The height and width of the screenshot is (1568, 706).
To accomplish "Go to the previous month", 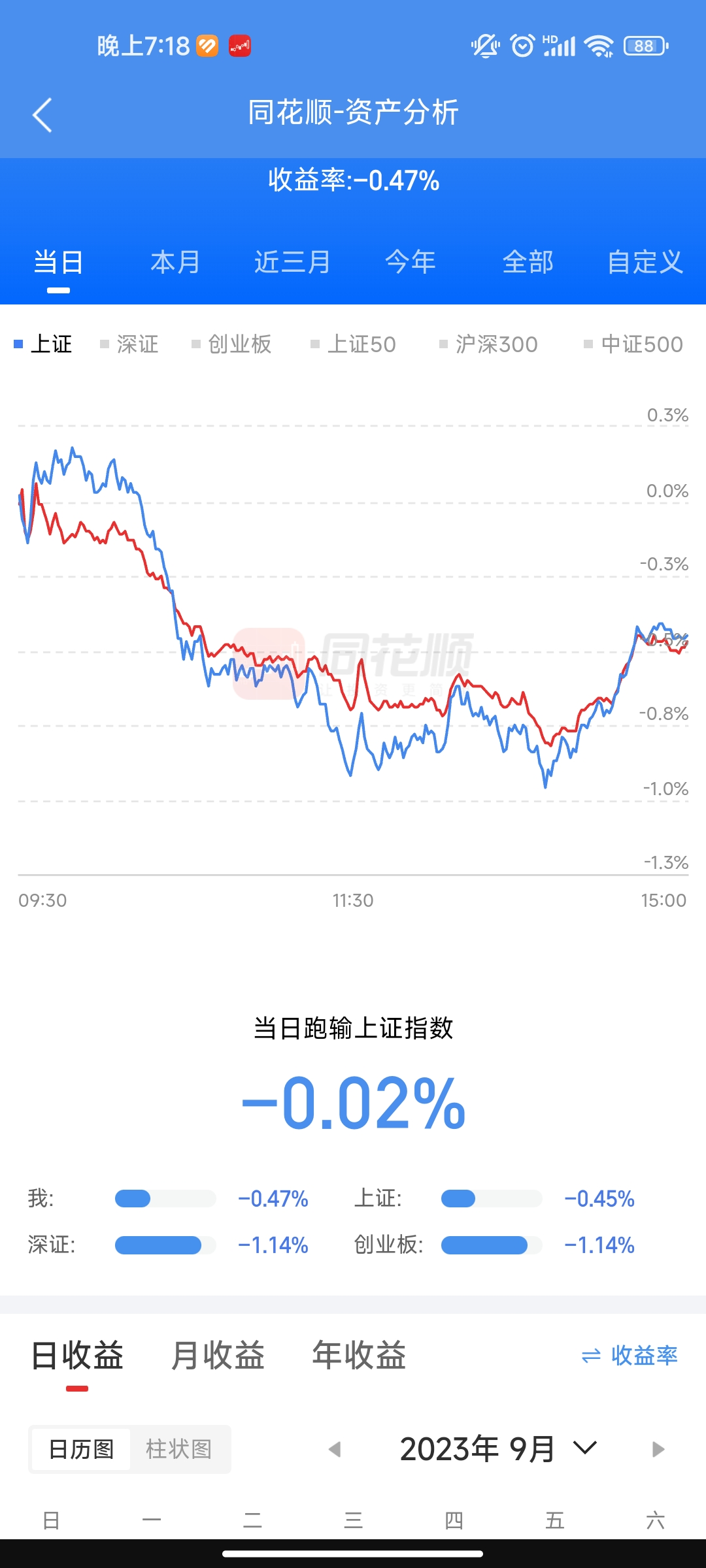I will 335,1450.
